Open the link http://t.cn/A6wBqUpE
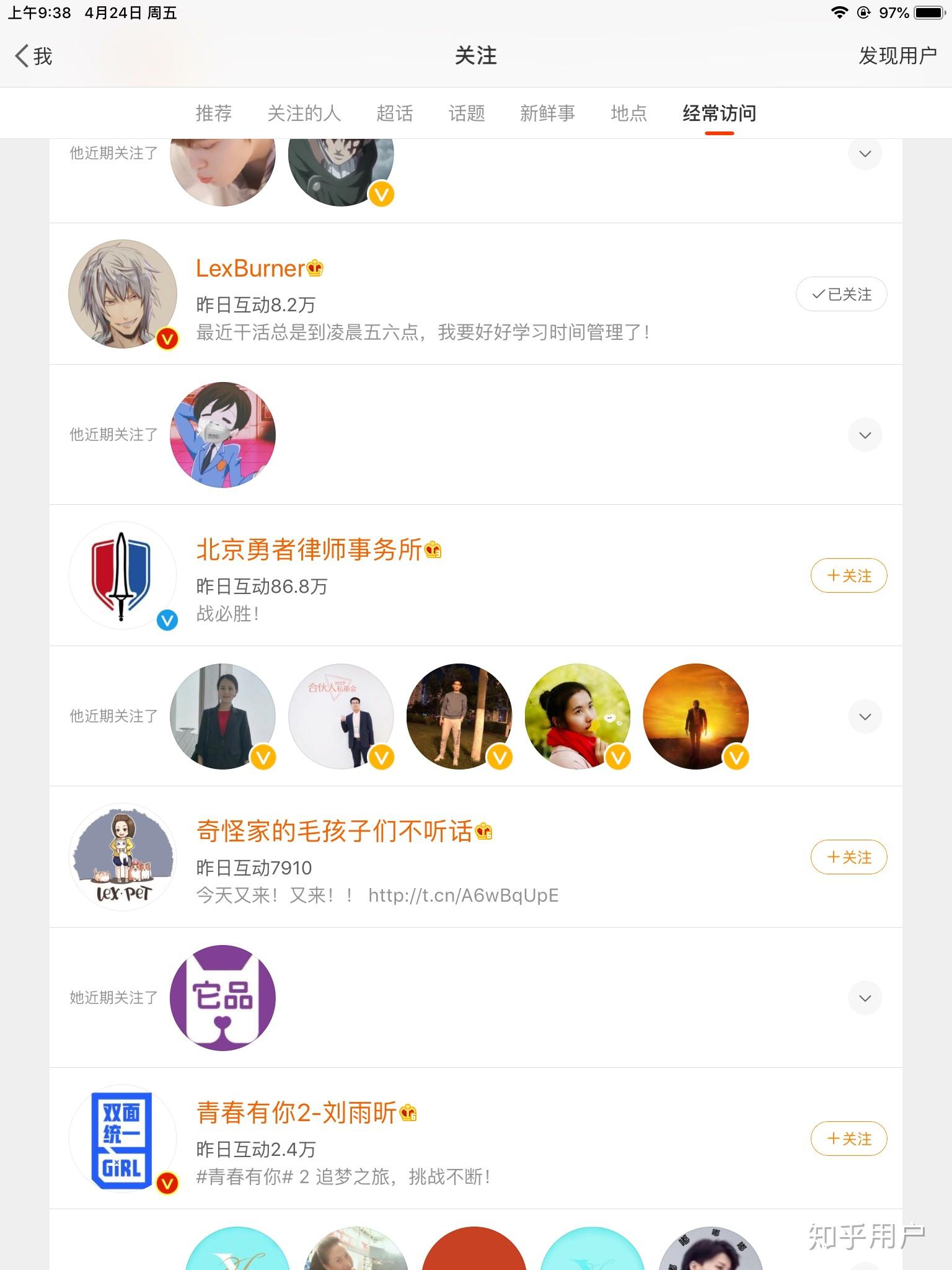Image resolution: width=952 pixels, height=1270 pixels. pyautogui.click(x=464, y=895)
